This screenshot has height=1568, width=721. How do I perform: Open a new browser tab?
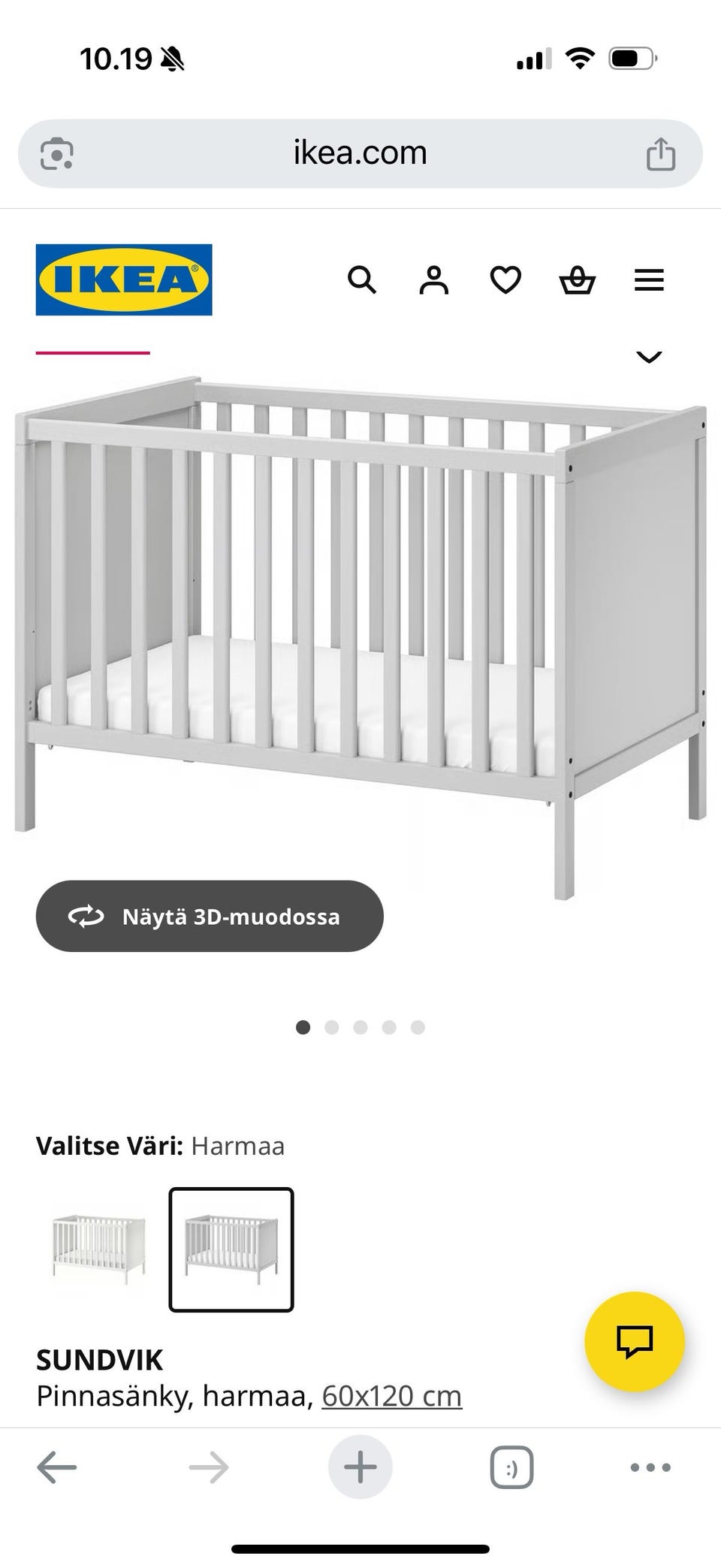click(360, 1467)
